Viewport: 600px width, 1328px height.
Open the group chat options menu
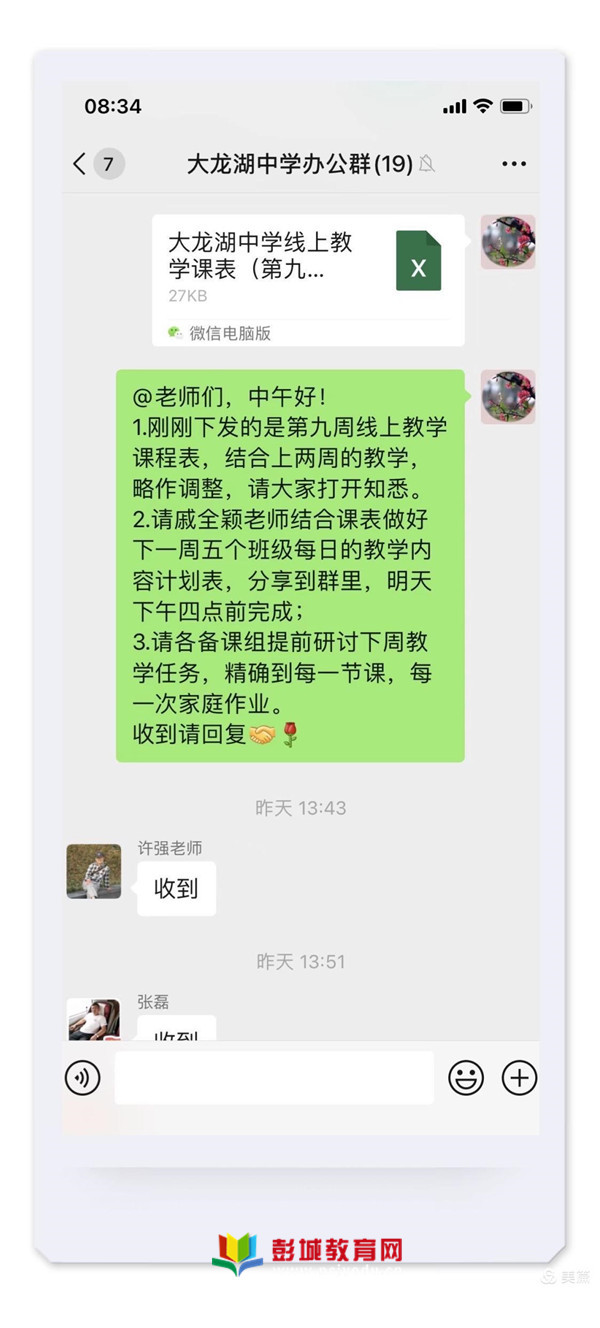513,164
